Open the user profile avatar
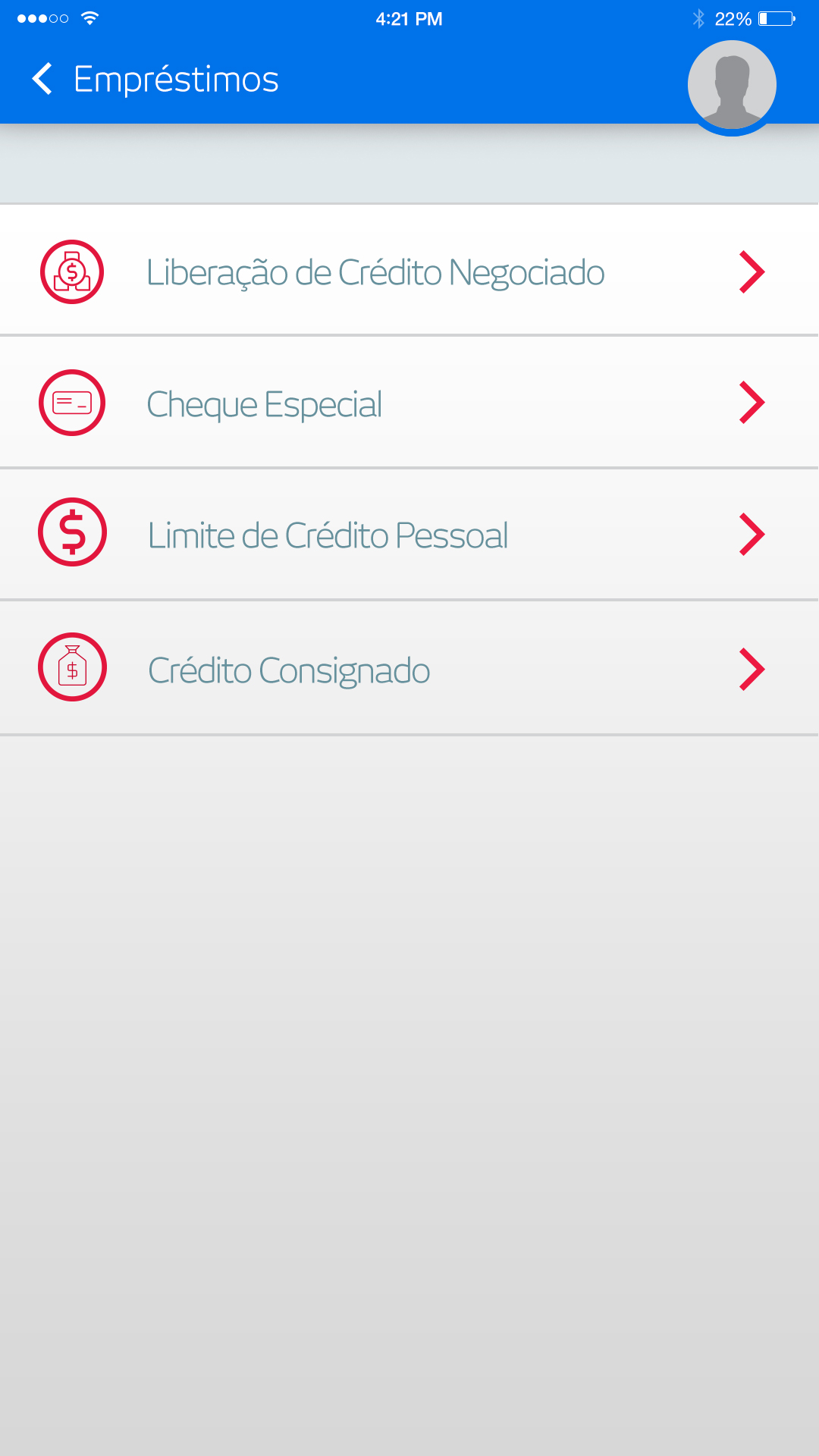This screenshot has width=819, height=1456. pos(732,85)
